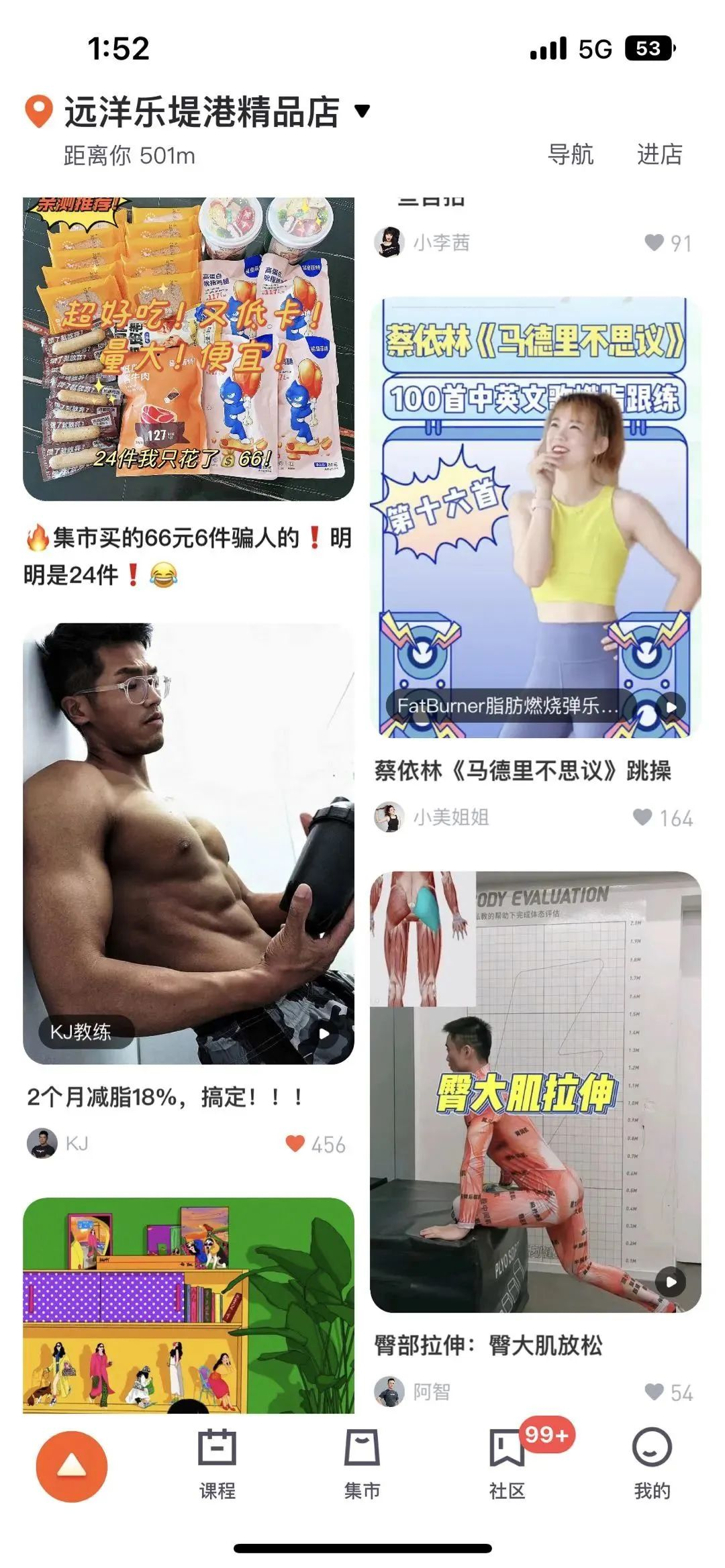Viewport: 725px width, 1568px height.
Task: Open 蔡依林《马德里不思议》跳操 video post
Action: (535, 517)
